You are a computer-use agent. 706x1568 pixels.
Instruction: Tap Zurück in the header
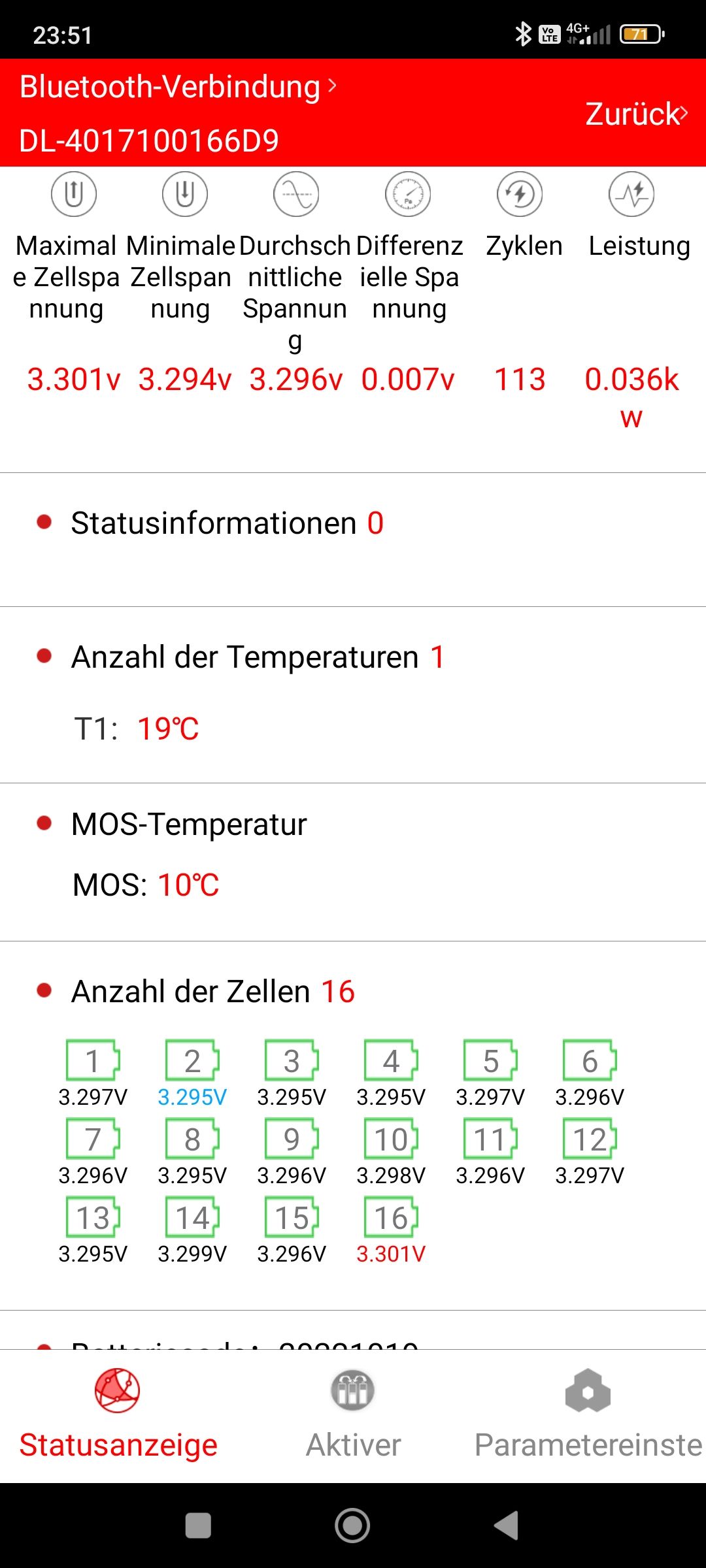click(x=635, y=114)
